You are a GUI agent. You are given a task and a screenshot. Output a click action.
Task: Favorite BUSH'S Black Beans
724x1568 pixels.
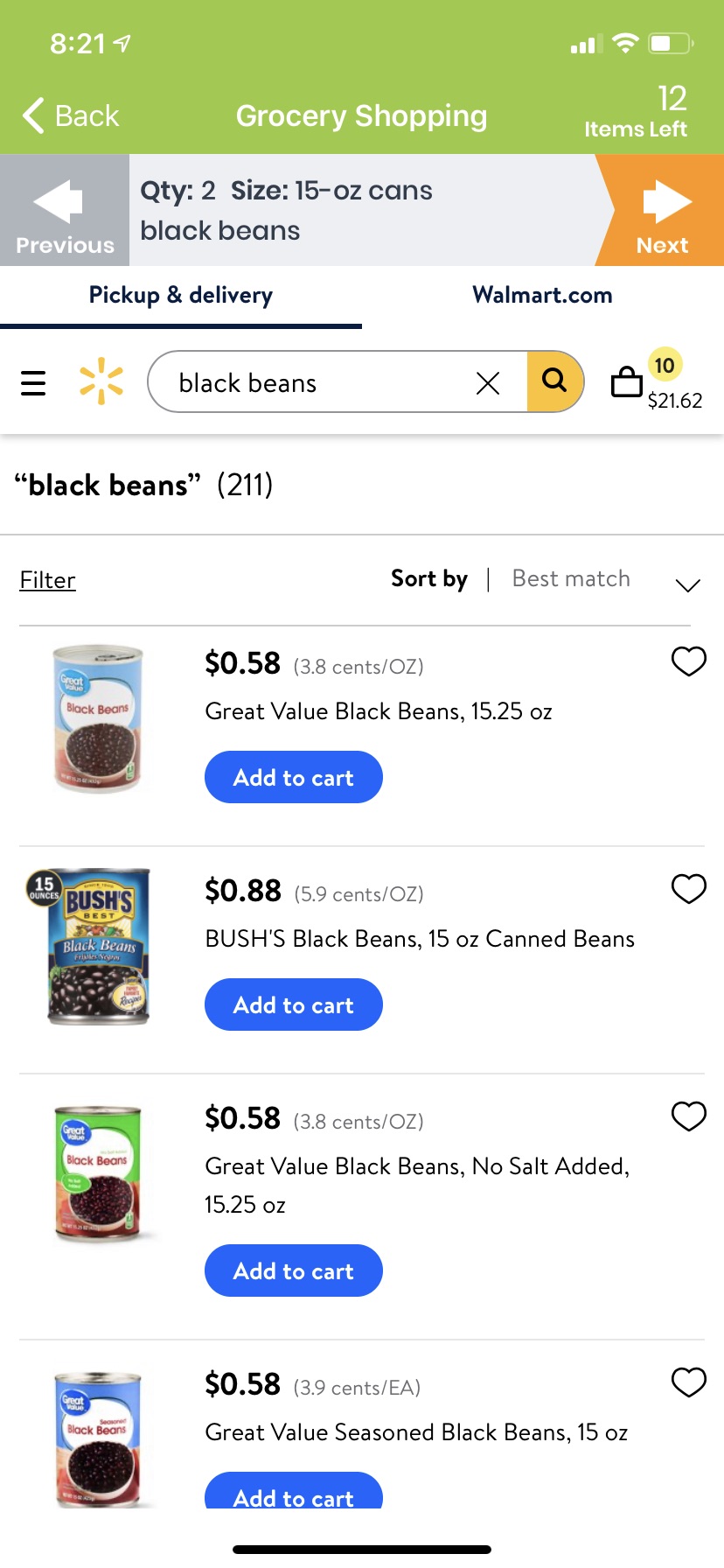tap(688, 889)
